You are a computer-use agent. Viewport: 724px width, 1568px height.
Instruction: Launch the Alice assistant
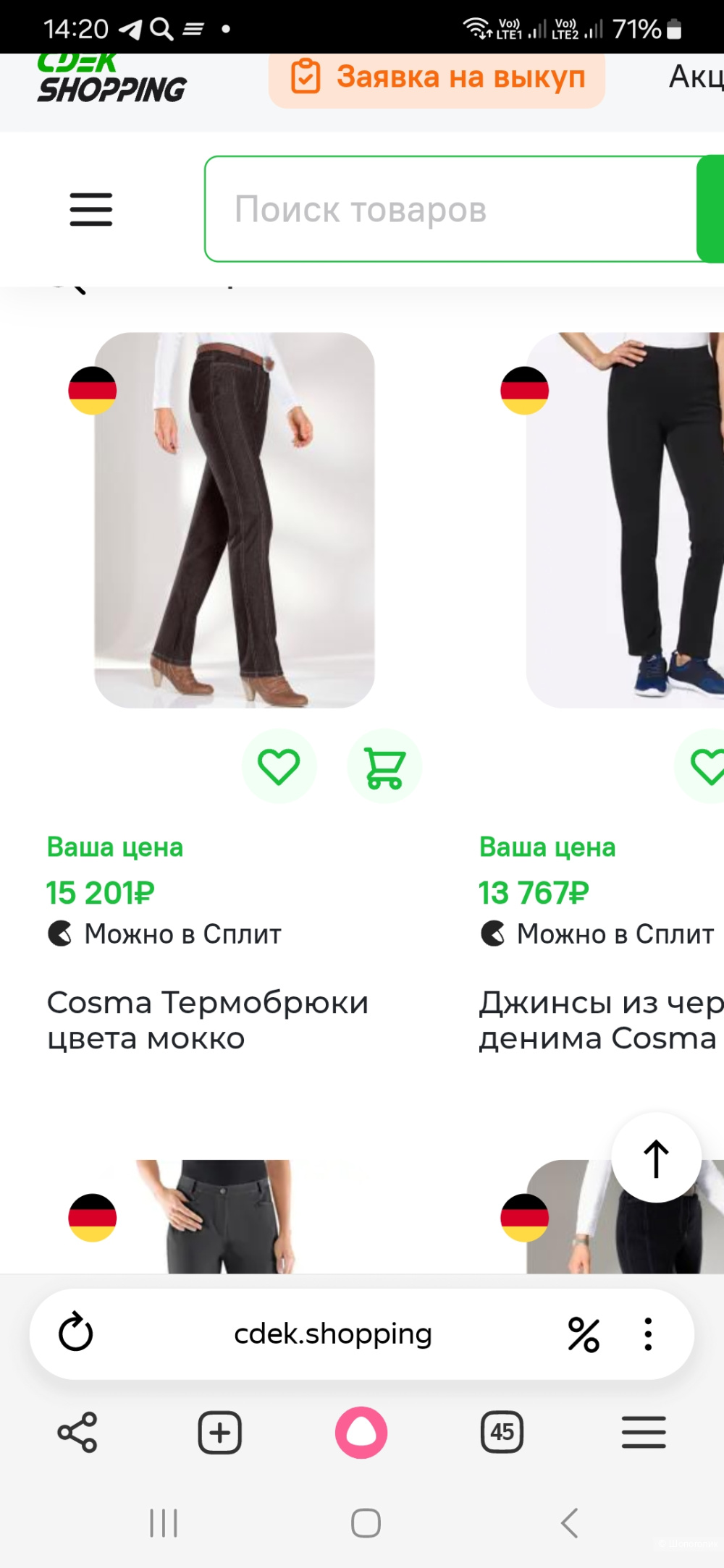click(361, 1432)
